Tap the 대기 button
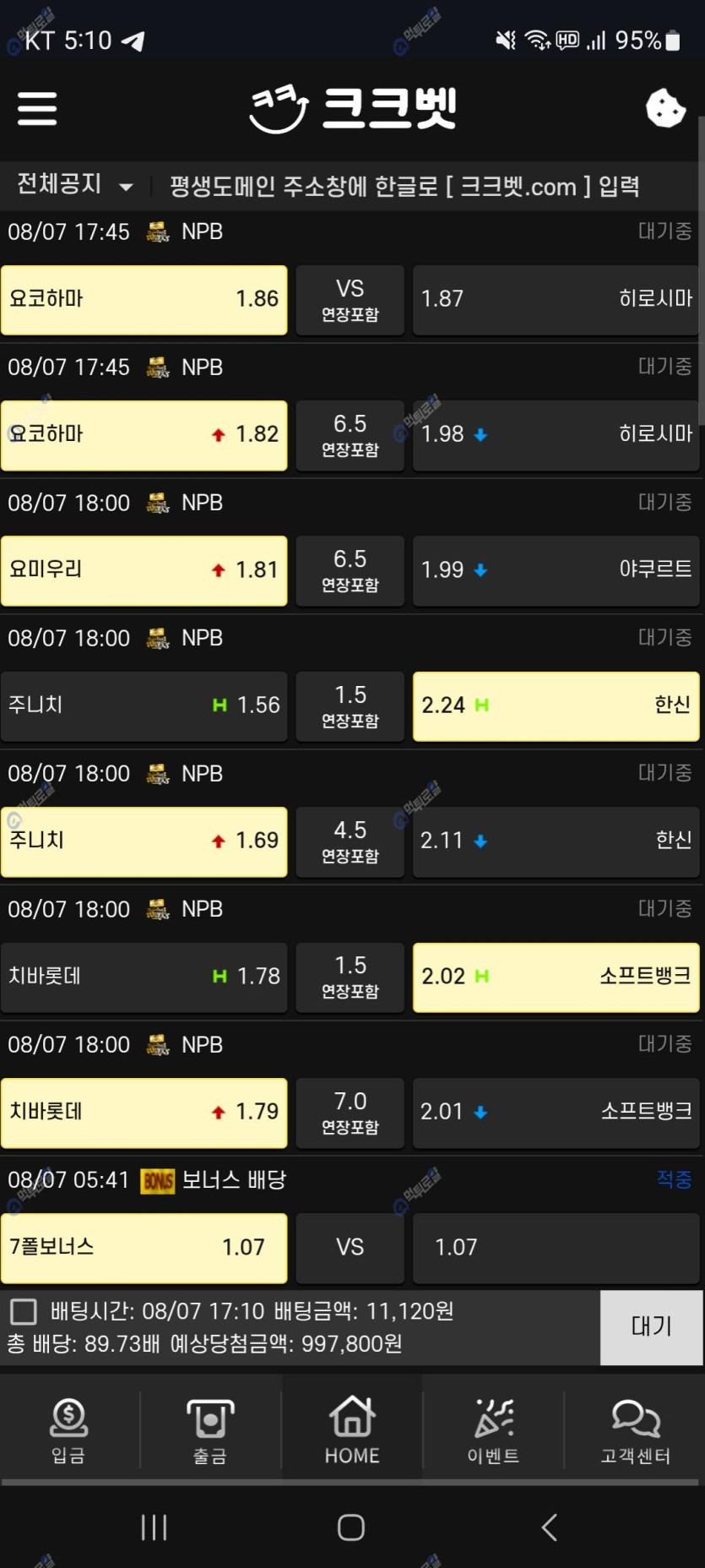 click(x=651, y=1327)
